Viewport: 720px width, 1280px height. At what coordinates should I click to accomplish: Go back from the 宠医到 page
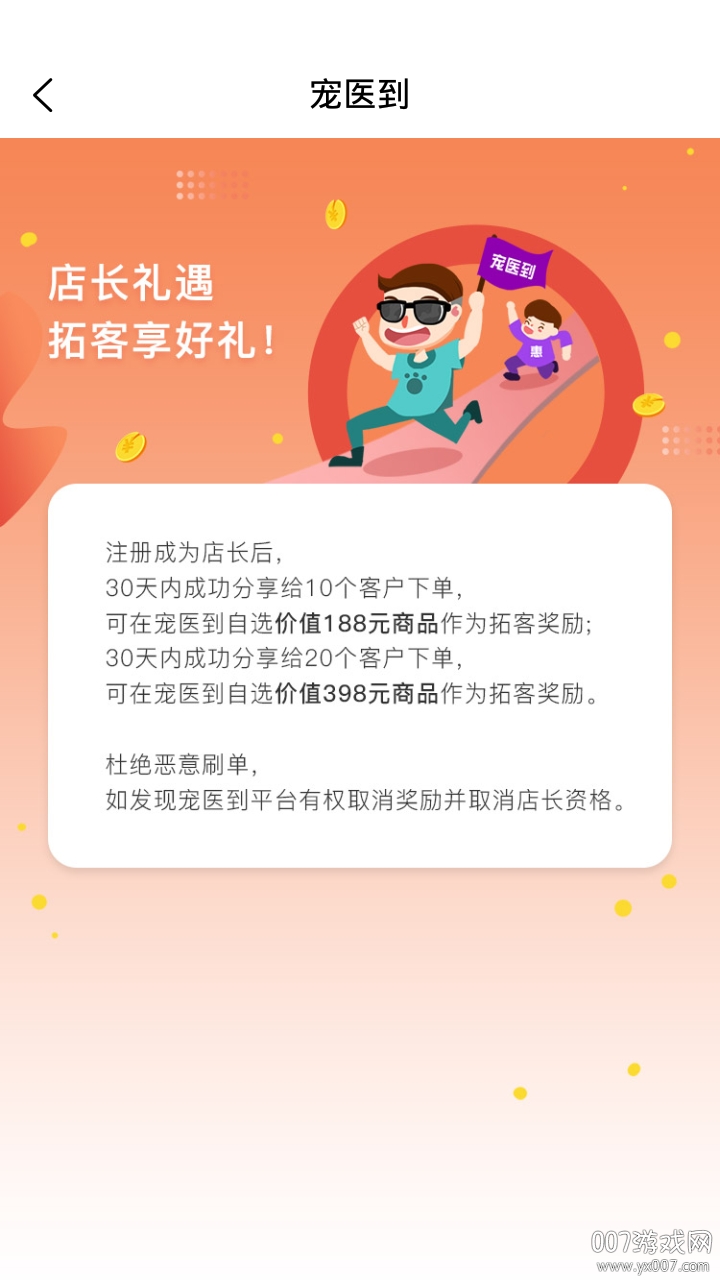tap(43, 95)
